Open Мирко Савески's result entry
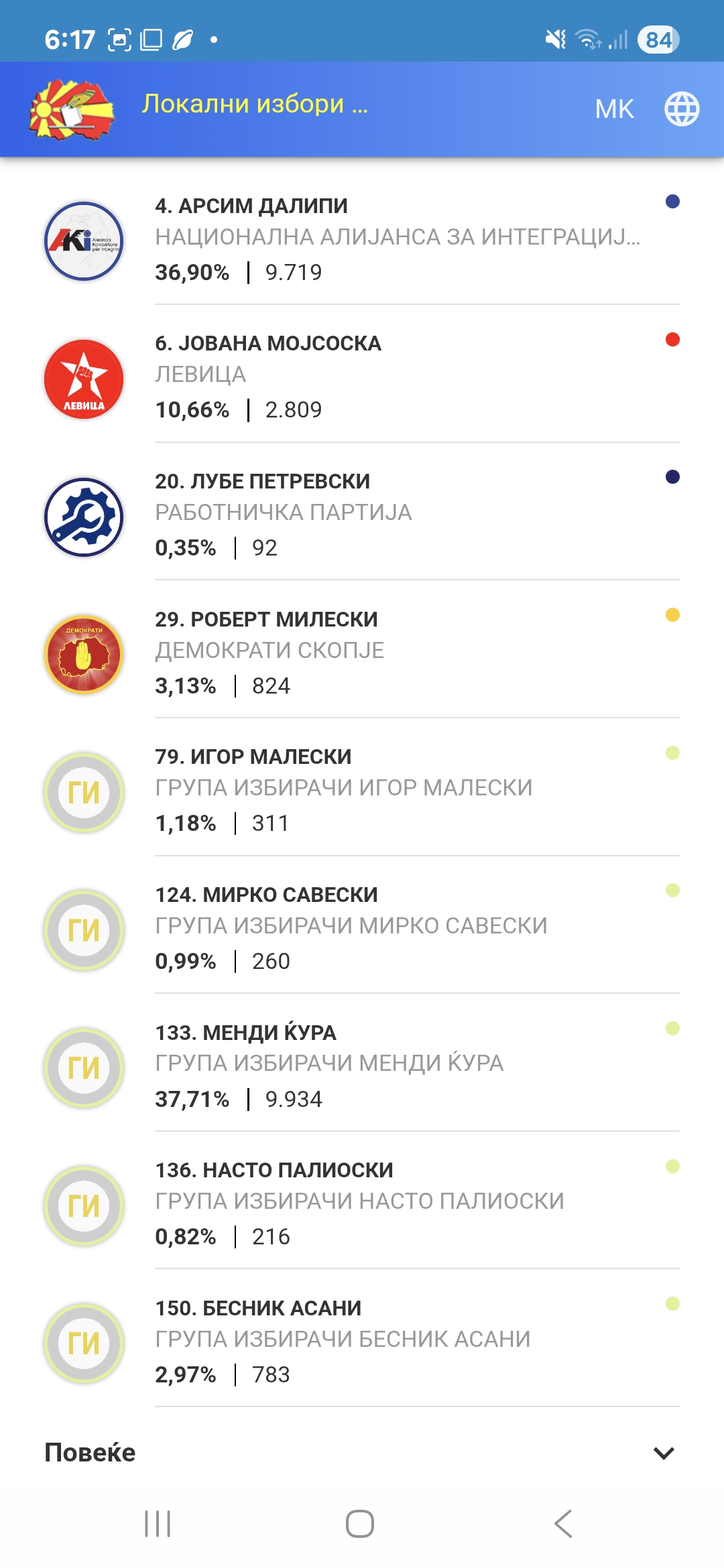 pos(362,928)
